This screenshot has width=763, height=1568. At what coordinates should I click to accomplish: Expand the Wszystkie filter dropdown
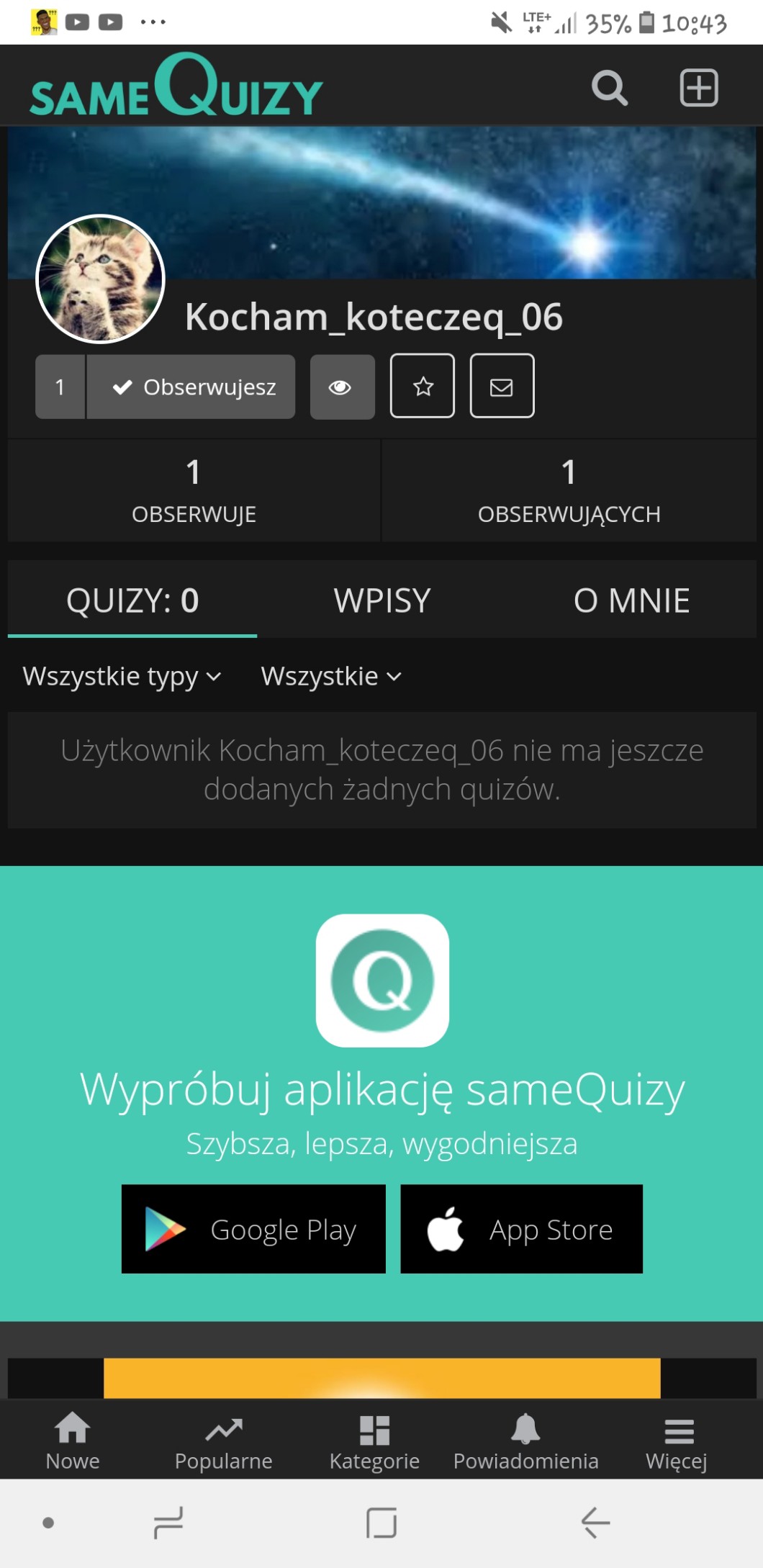click(x=330, y=677)
